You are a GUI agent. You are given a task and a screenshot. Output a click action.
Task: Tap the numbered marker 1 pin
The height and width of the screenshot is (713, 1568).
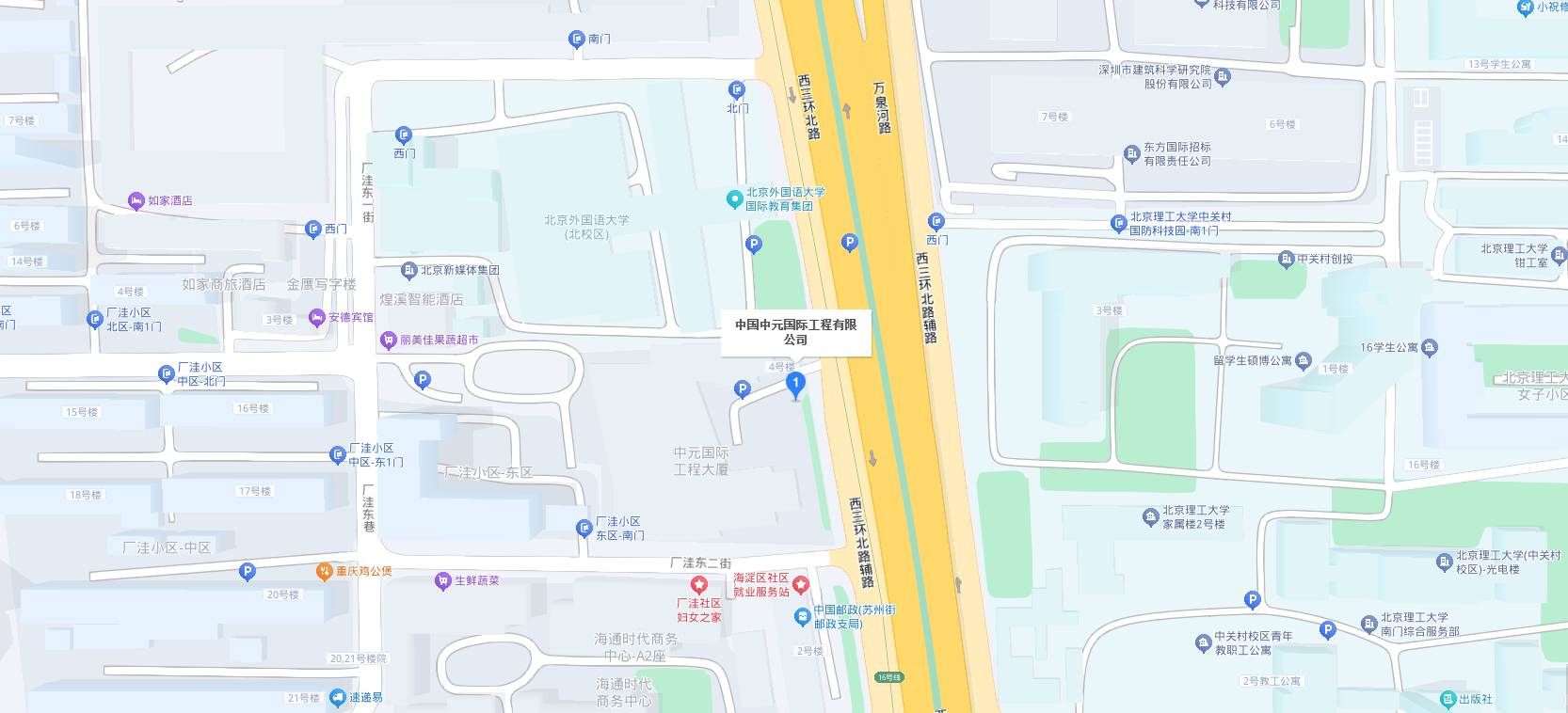[795, 384]
